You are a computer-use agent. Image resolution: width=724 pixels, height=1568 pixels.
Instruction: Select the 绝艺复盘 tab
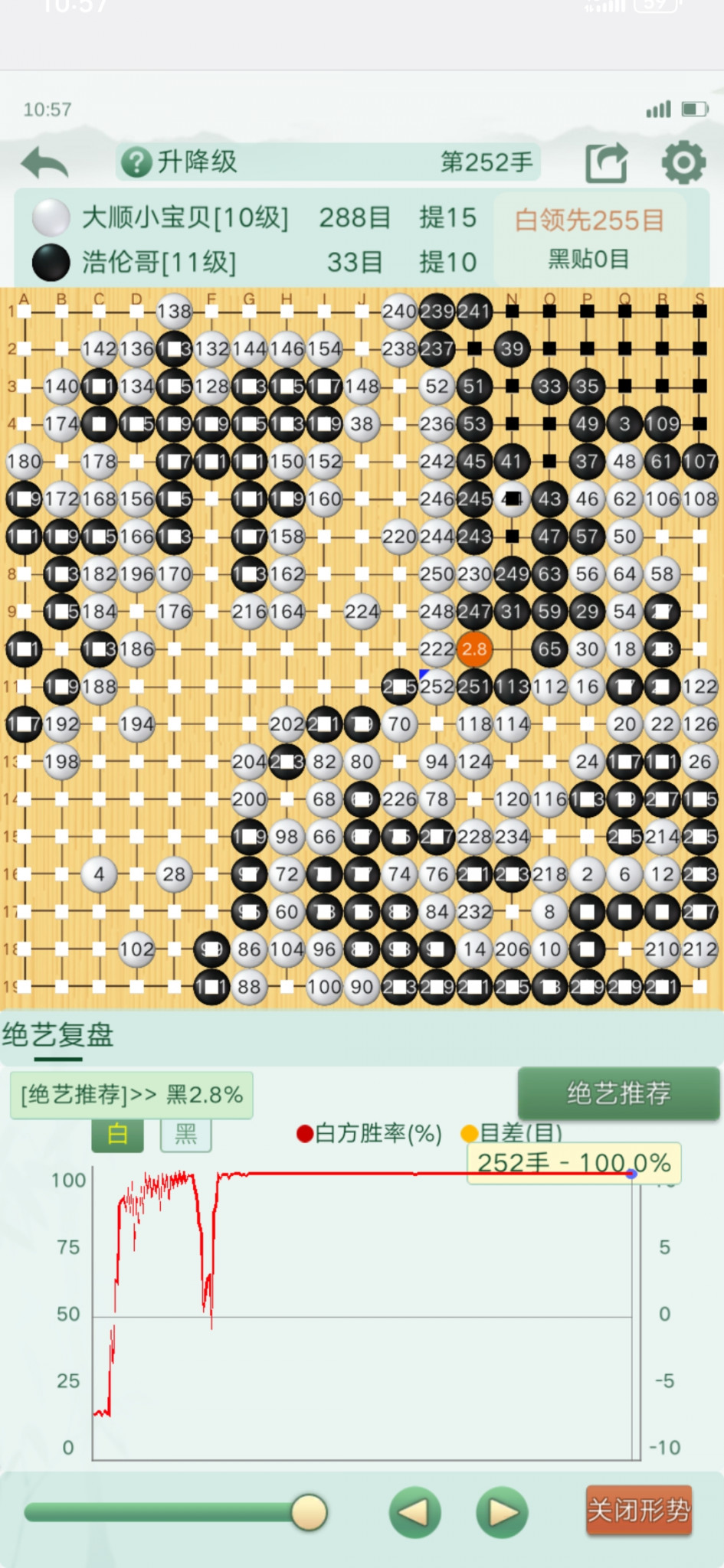click(58, 1036)
